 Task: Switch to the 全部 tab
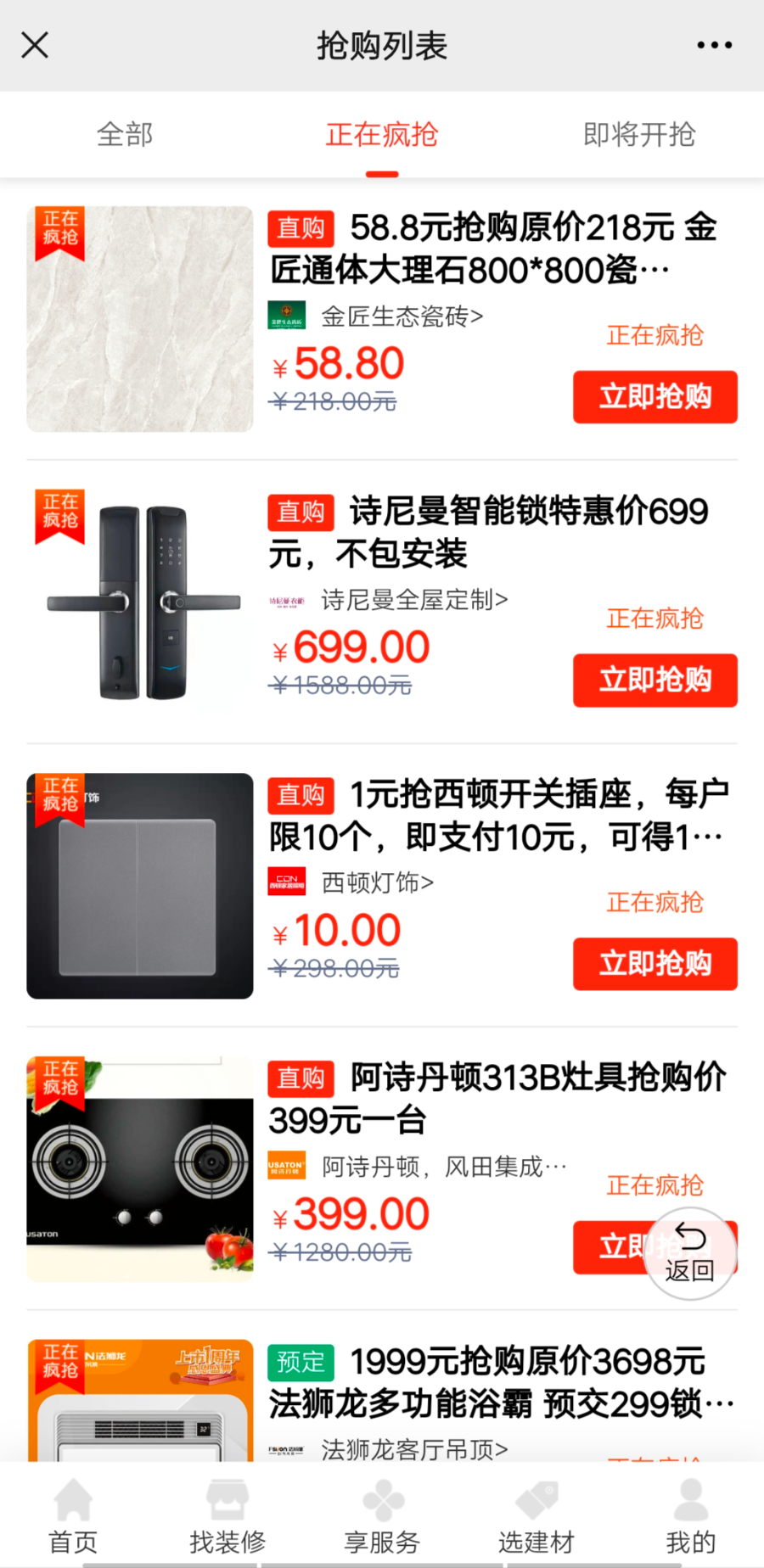[125, 134]
